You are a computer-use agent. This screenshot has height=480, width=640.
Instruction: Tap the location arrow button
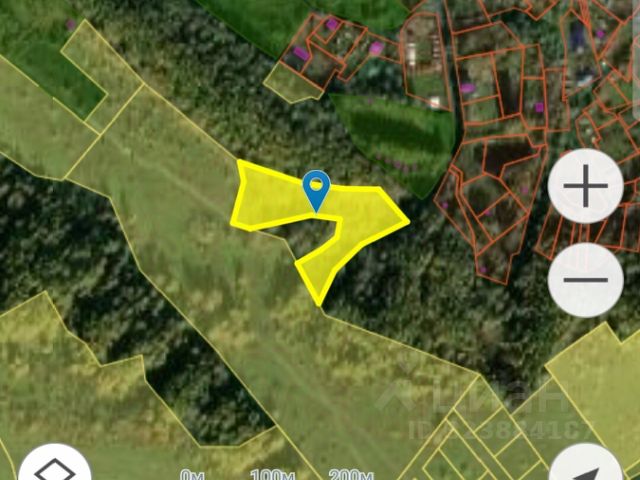click(589, 468)
